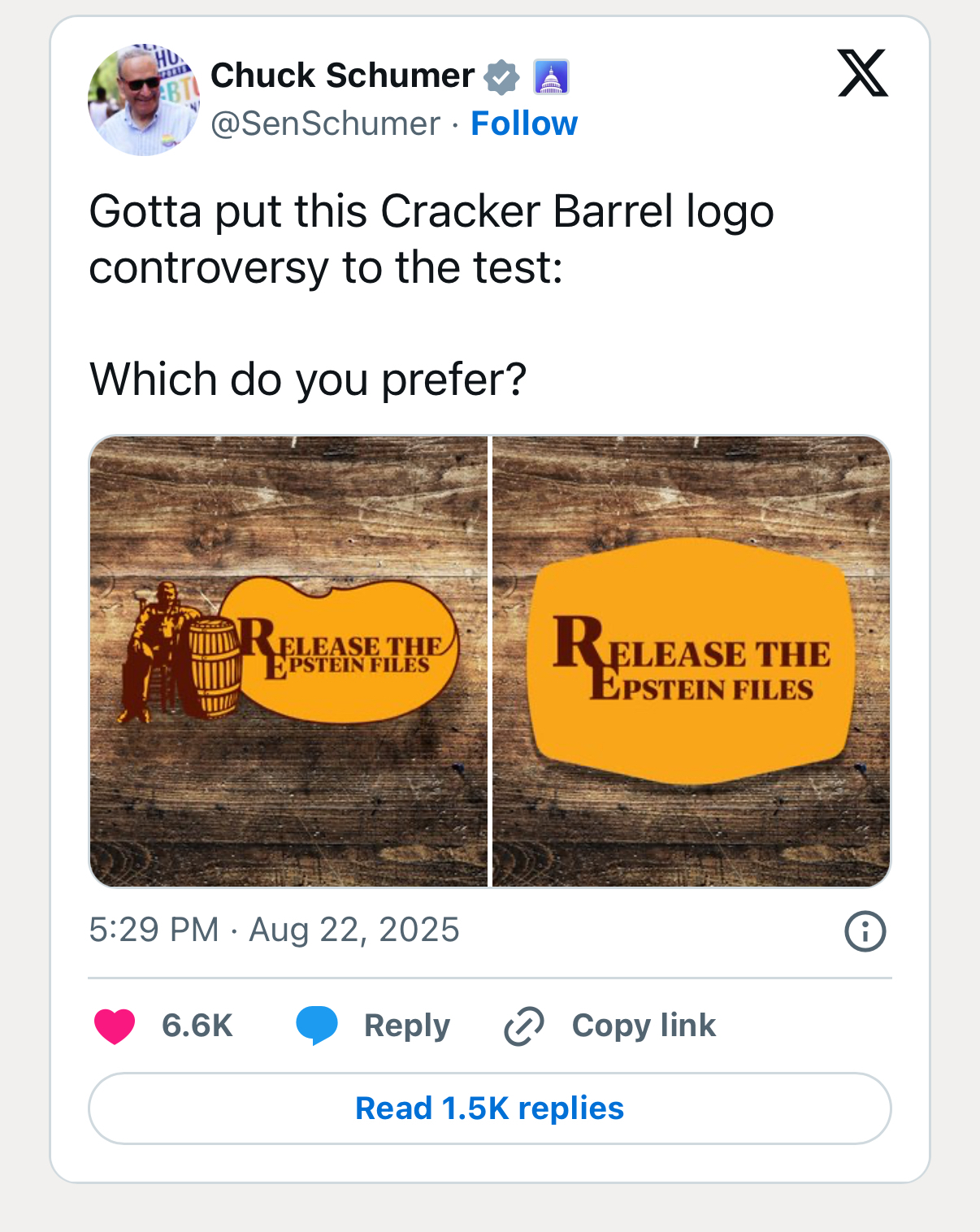
Task: Open the Chuck Schumer display name
Action: pyautogui.click(x=342, y=76)
